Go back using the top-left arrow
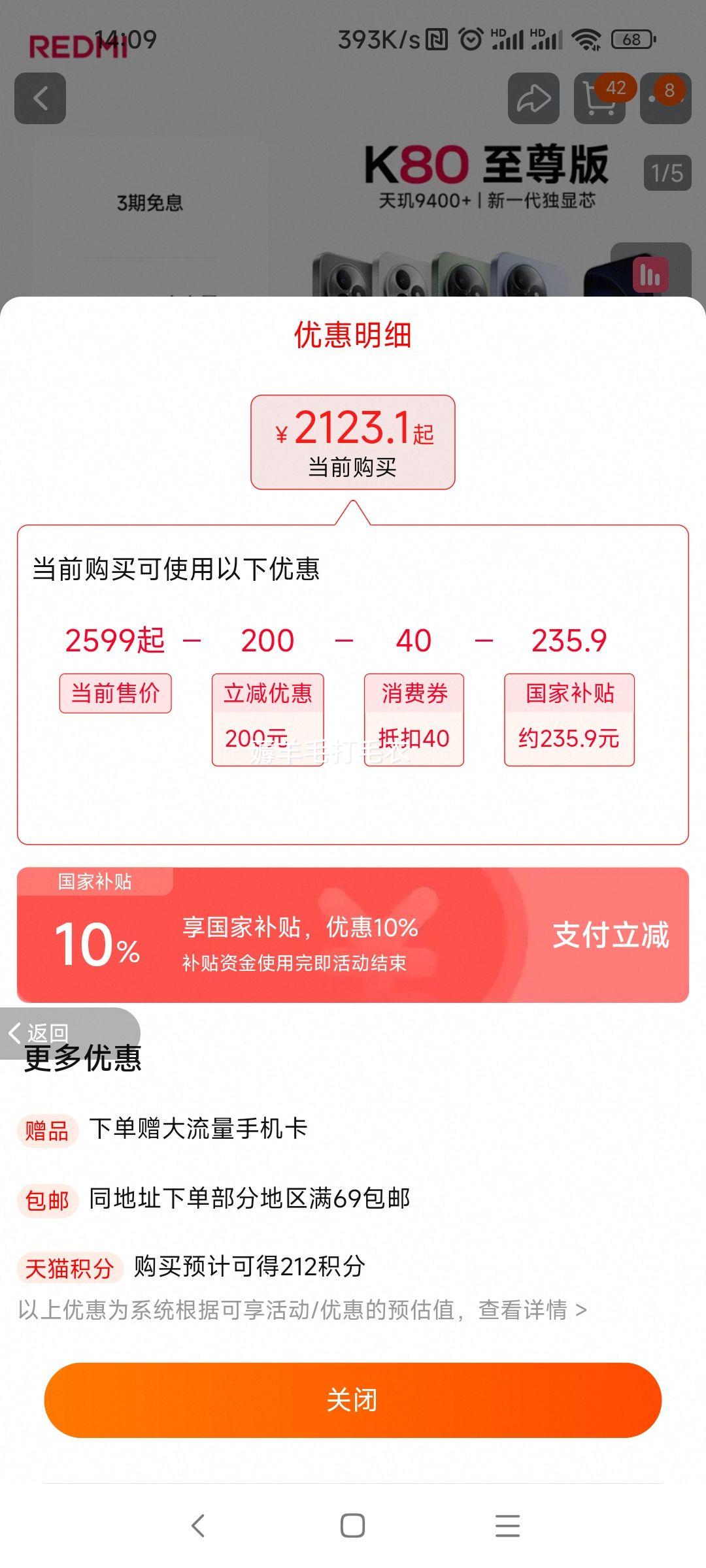706x1568 pixels. tap(41, 99)
